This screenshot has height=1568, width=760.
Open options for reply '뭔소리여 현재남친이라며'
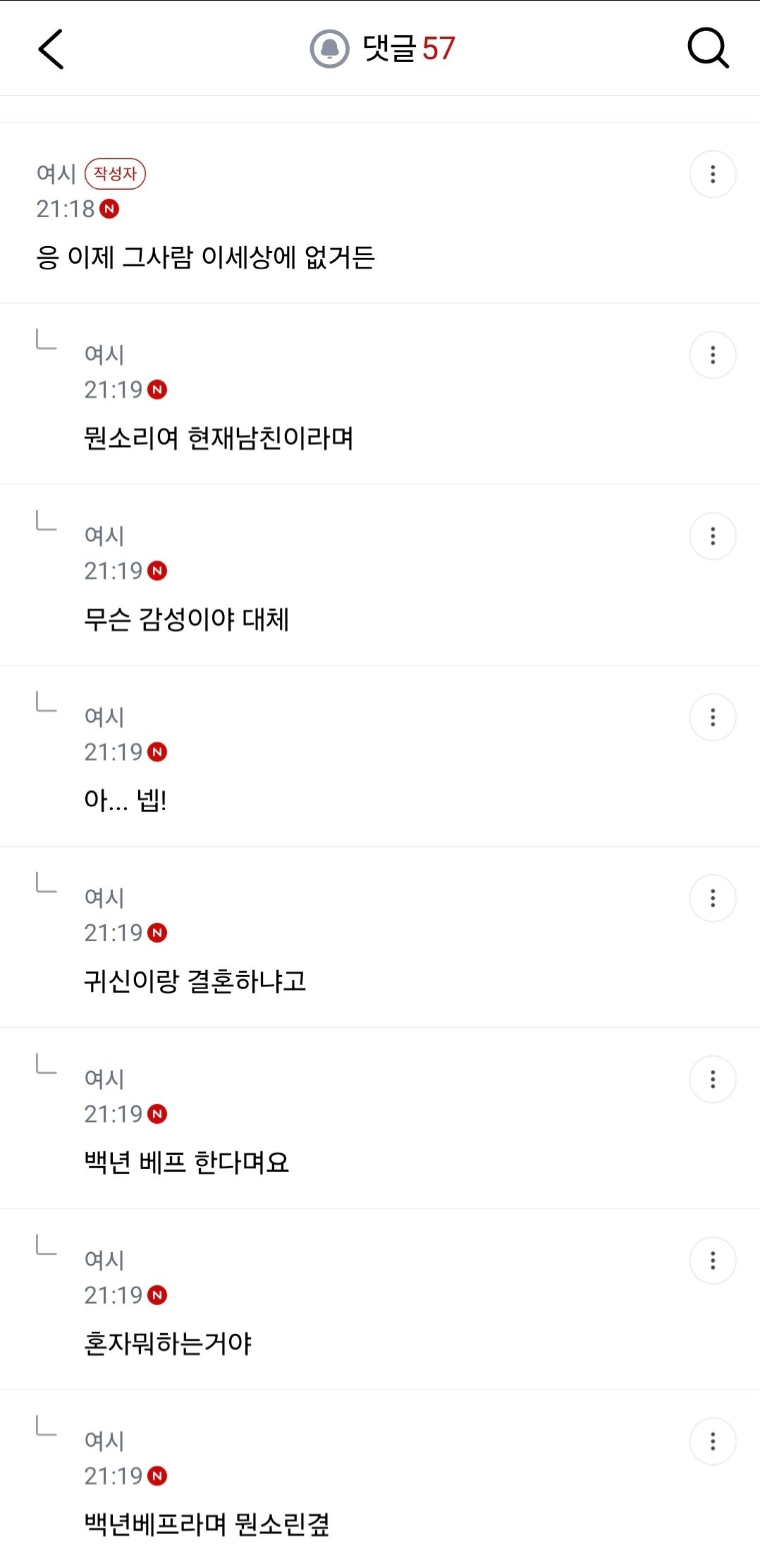(713, 355)
